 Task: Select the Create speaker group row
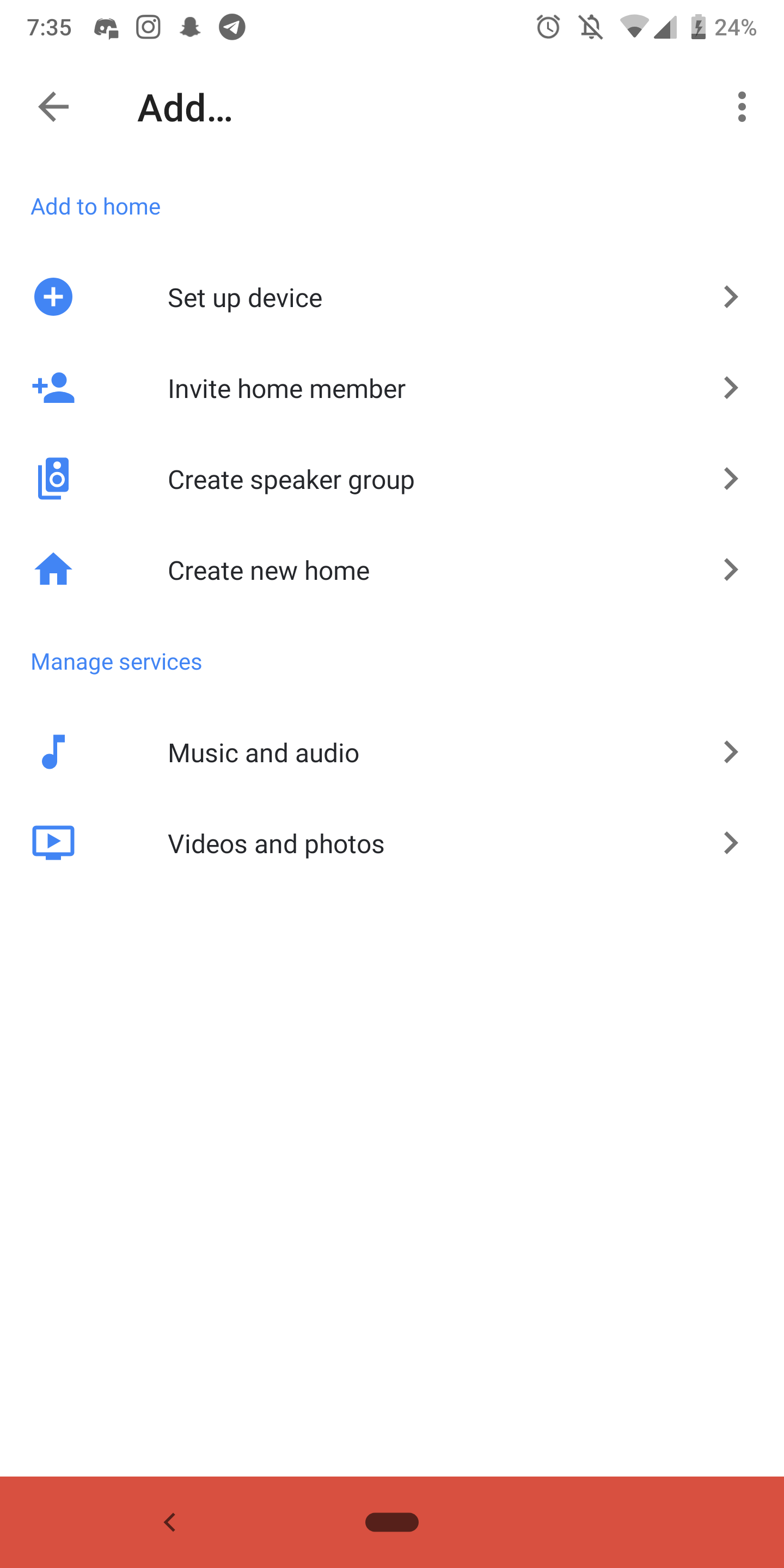coord(392,479)
